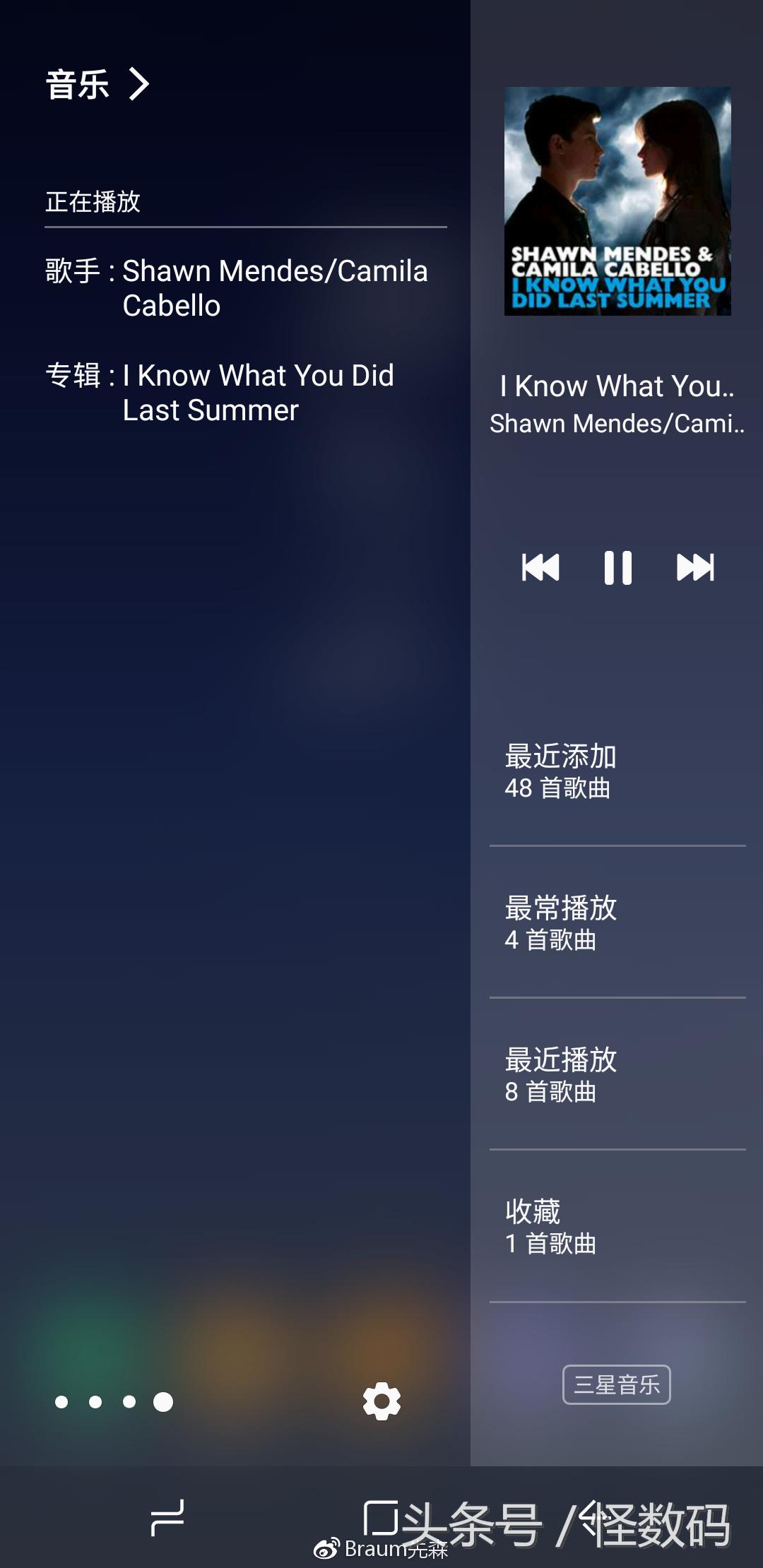Launch the 三星音乐 app button

(617, 1384)
